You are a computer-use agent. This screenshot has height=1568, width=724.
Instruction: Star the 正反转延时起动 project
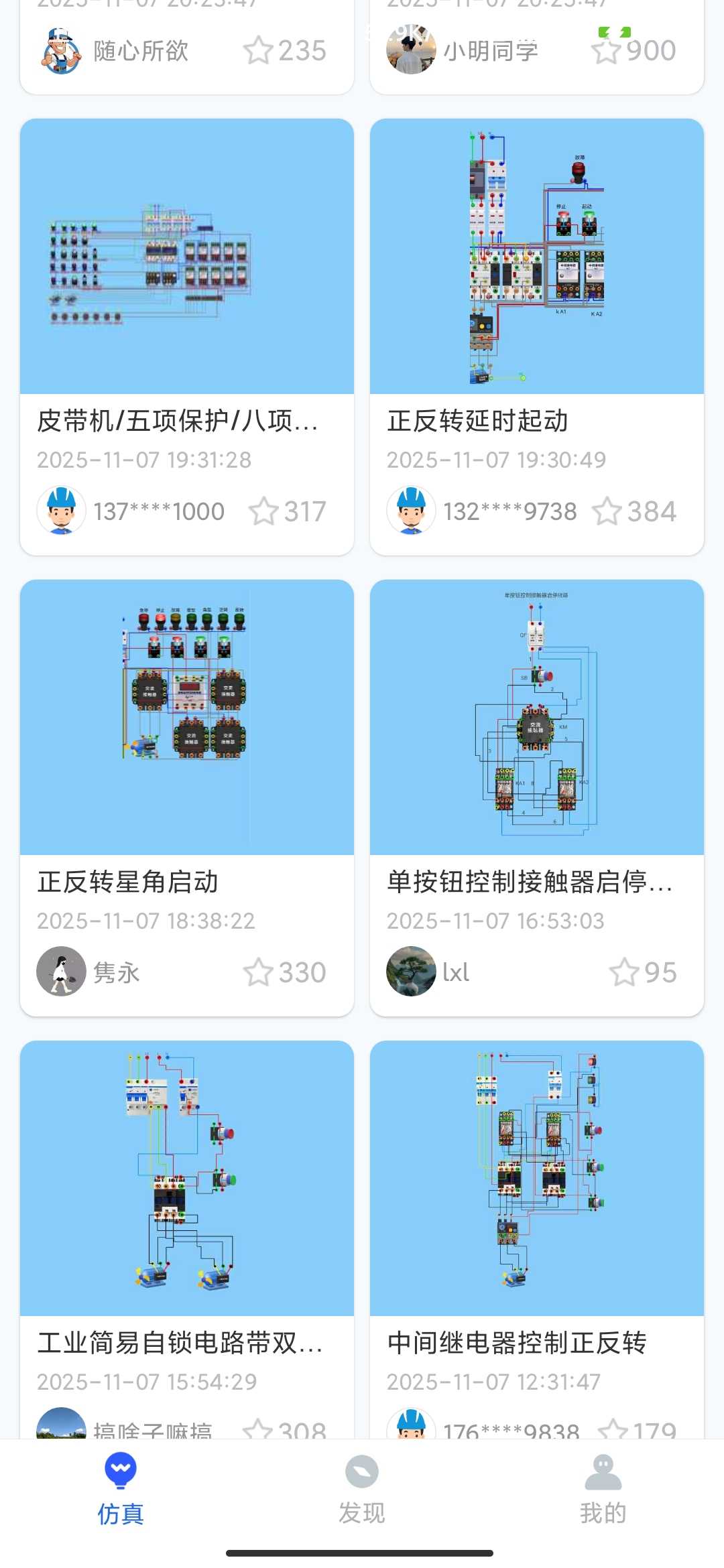[607, 512]
